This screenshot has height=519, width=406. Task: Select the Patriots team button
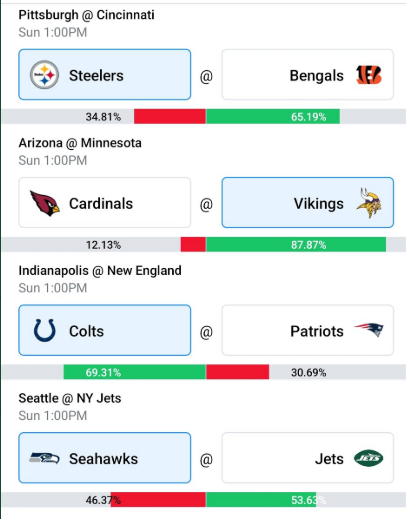coord(308,330)
